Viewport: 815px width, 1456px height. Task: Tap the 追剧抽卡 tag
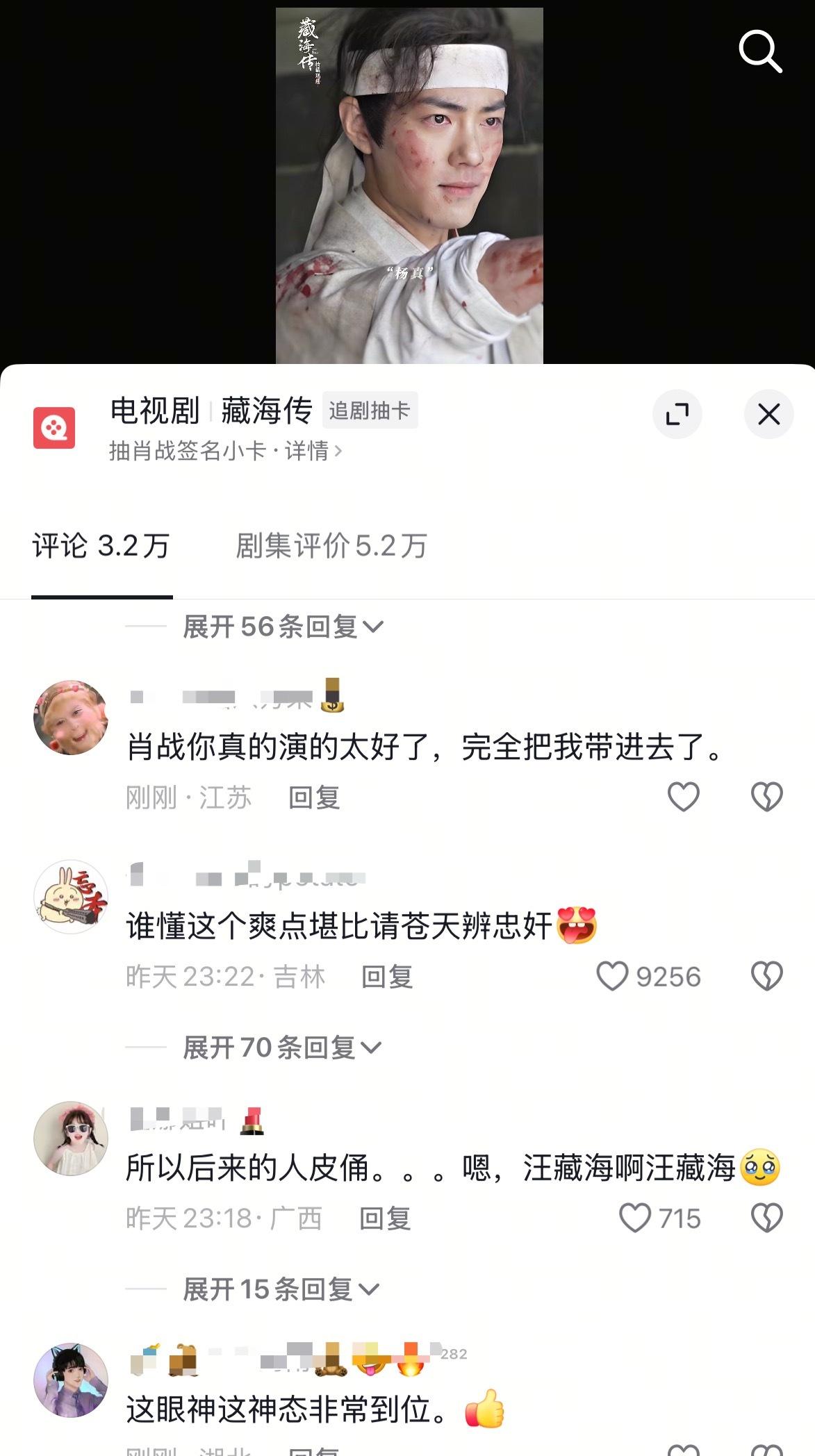(370, 411)
